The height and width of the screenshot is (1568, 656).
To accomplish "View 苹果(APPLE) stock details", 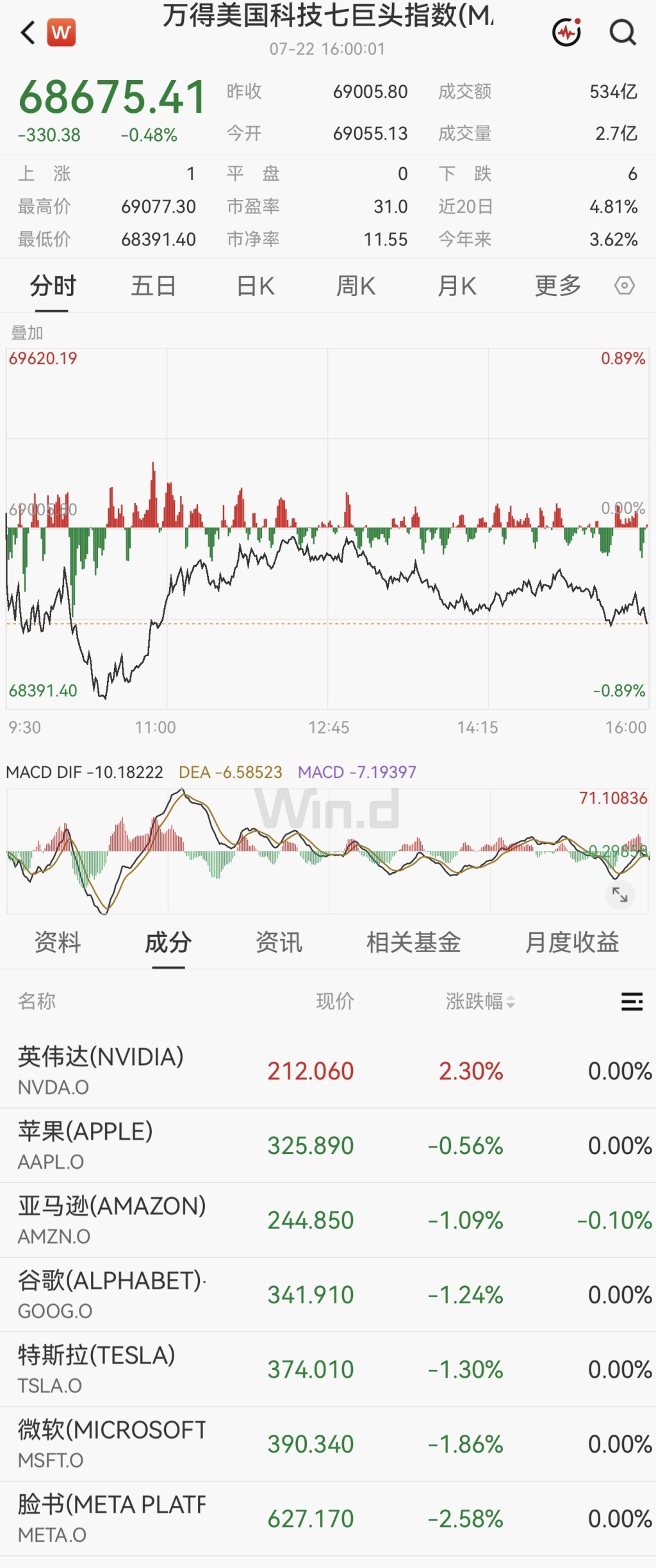I will coord(328,1146).
